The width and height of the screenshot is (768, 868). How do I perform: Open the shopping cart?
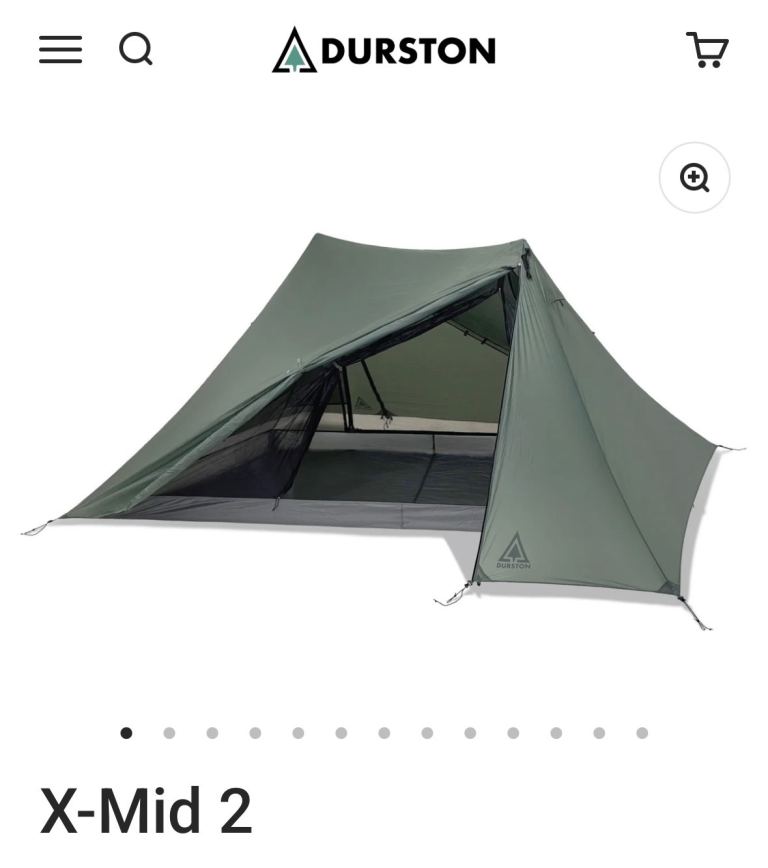point(707,50)
